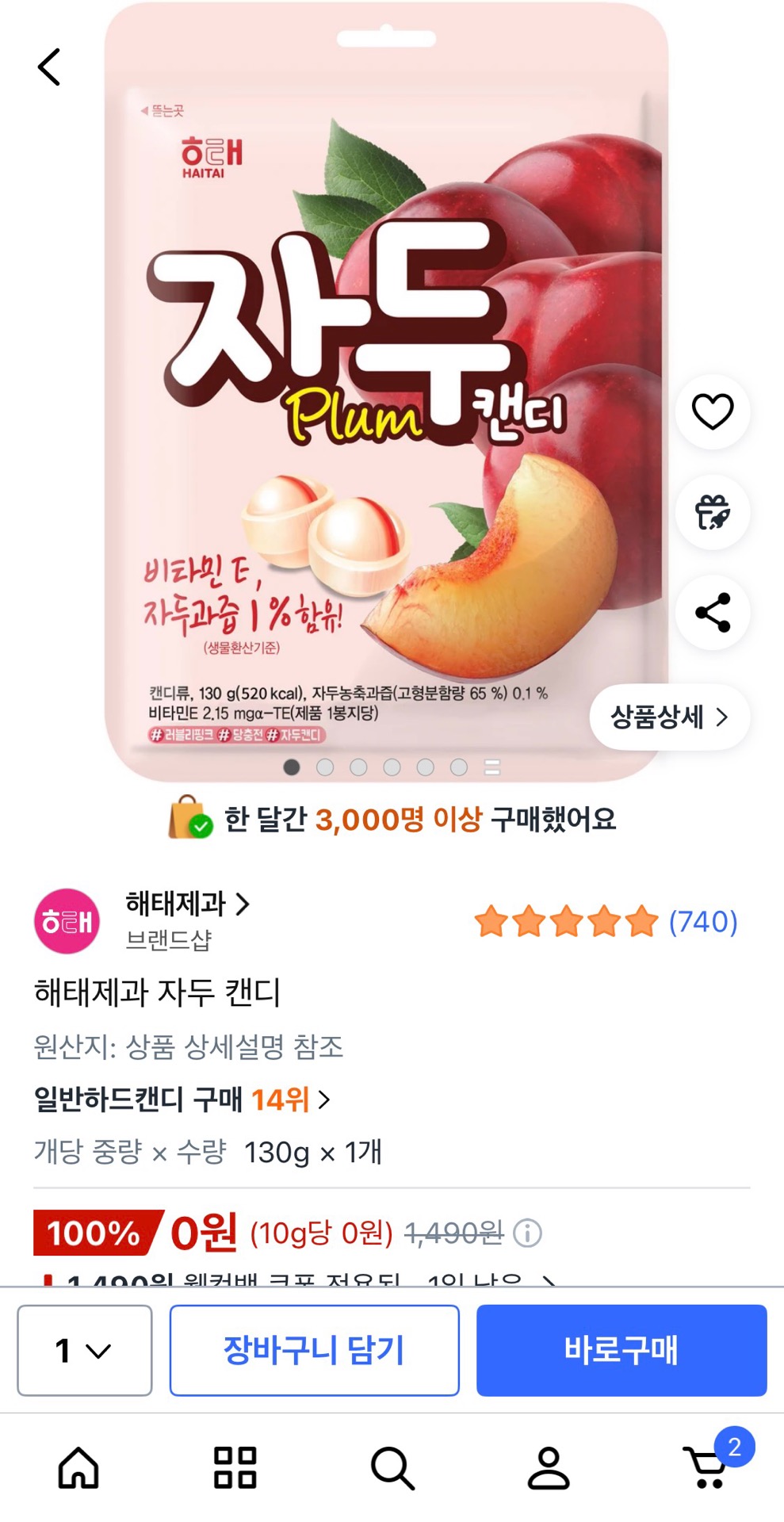
Task: Open the shopping cart with 2 items
Action: (707, 1467)
